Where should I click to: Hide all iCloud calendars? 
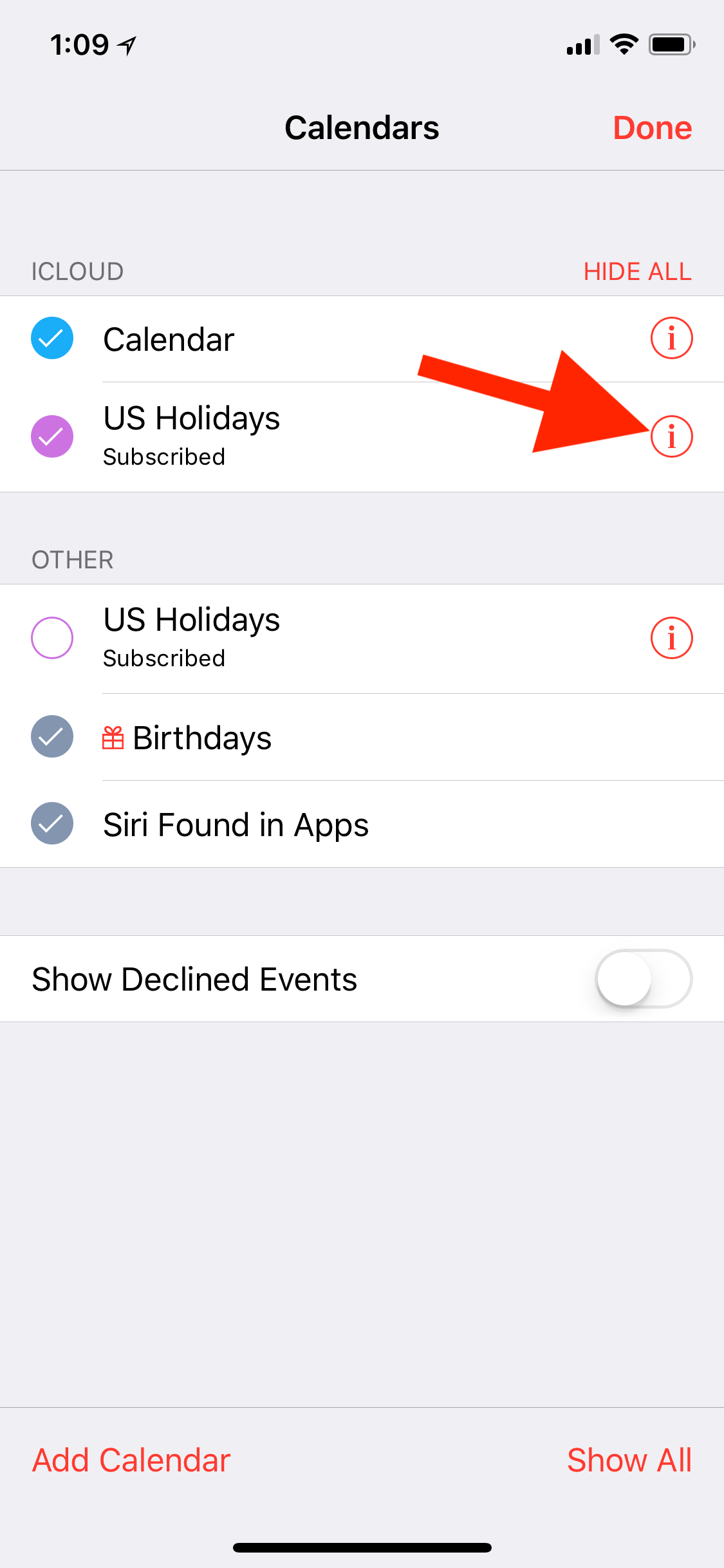pyautogui.click(x=637, y=272)
